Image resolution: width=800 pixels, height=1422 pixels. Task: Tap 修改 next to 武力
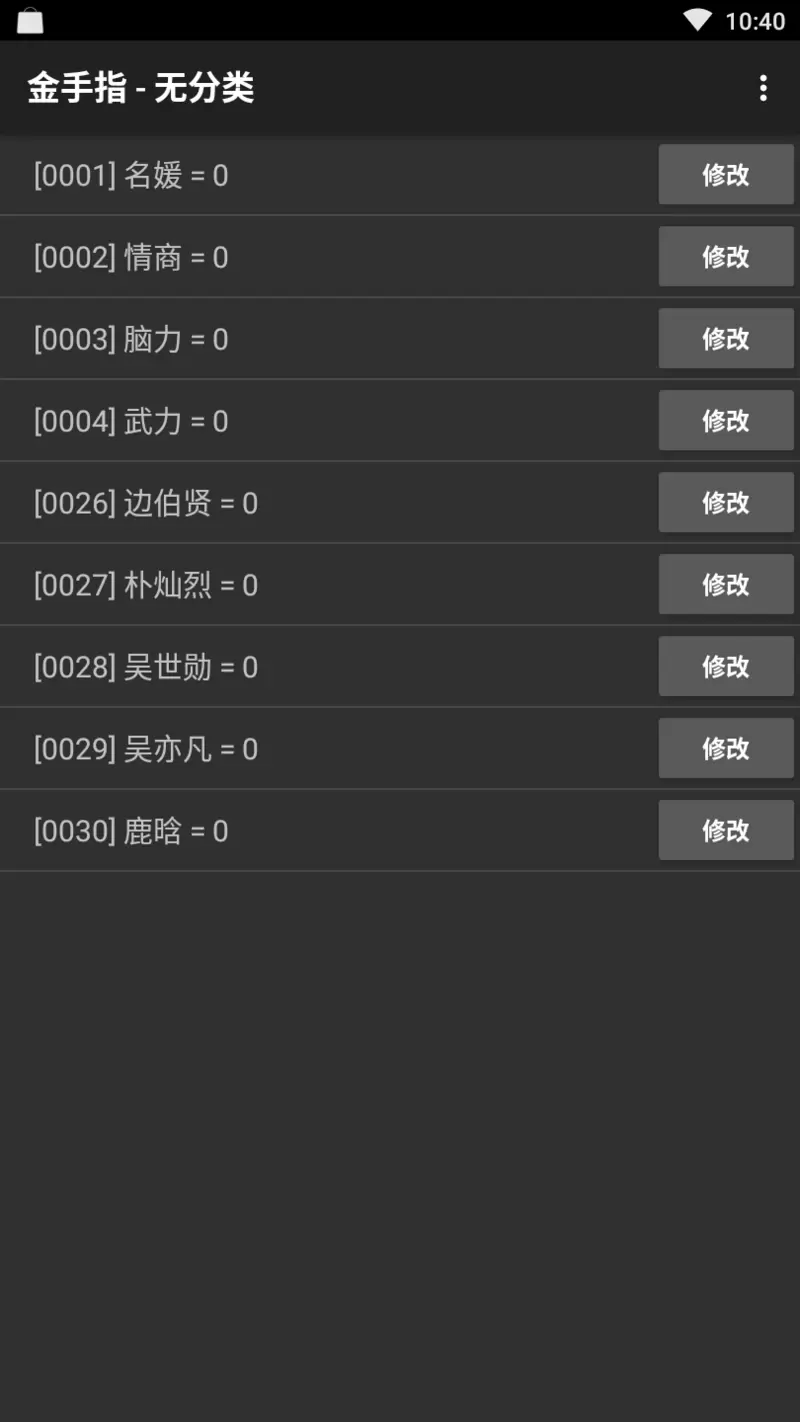725,421
